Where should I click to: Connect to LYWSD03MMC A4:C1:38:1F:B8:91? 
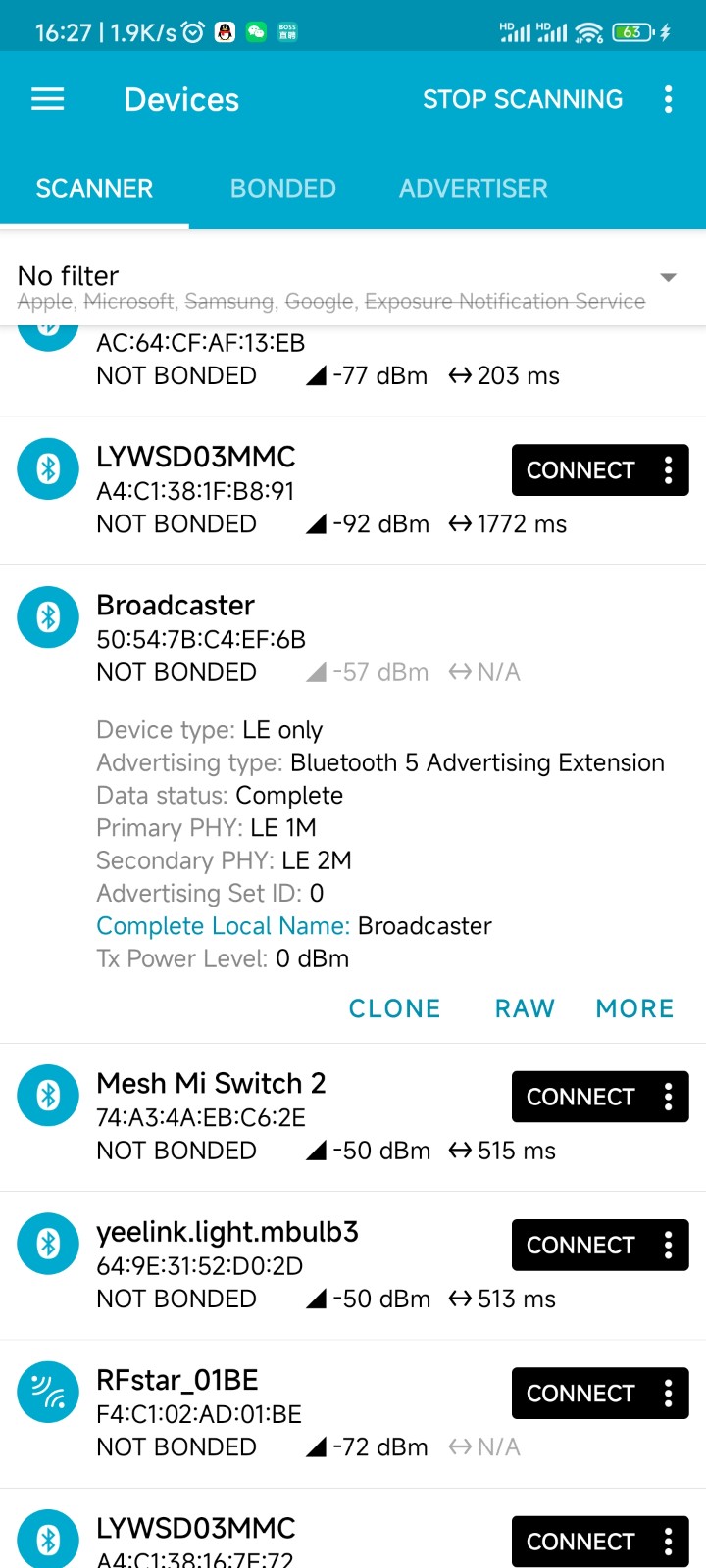coord(580,470)
